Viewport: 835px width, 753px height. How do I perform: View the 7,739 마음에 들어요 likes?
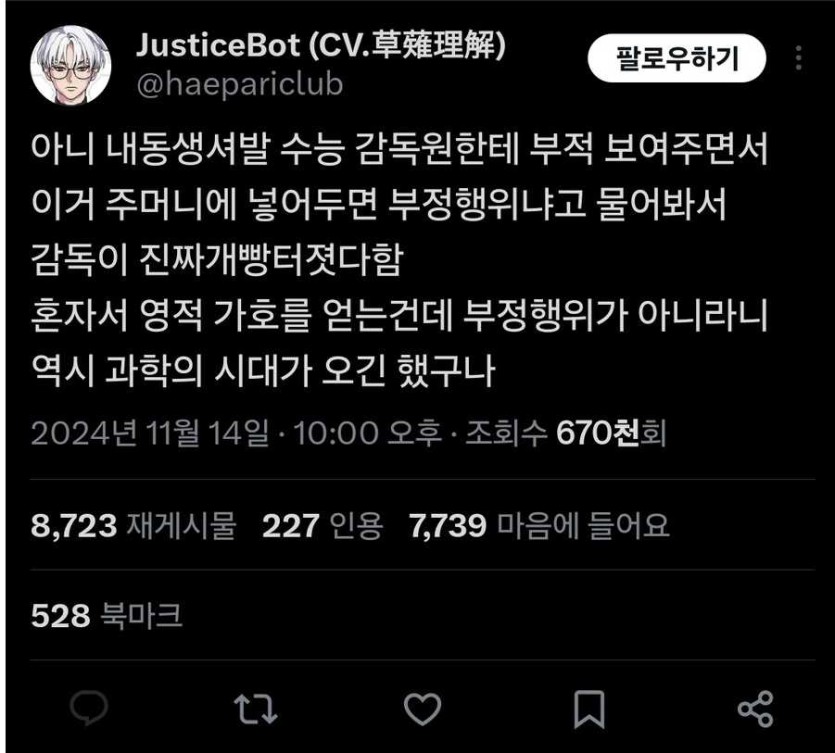point(540,525)
